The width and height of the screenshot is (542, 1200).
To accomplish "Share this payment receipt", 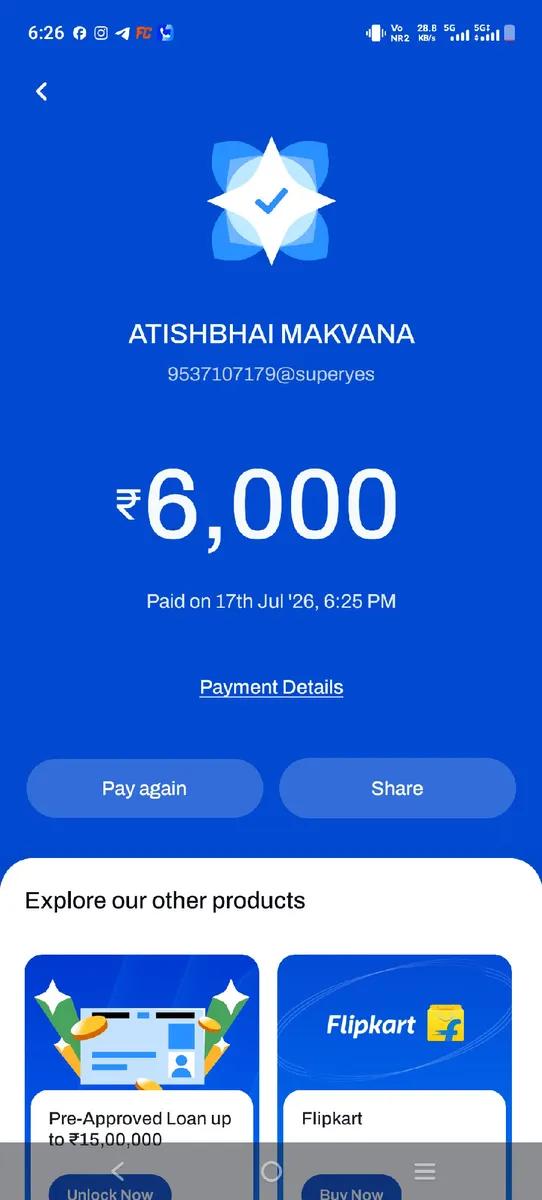I will tap(397, 788).
